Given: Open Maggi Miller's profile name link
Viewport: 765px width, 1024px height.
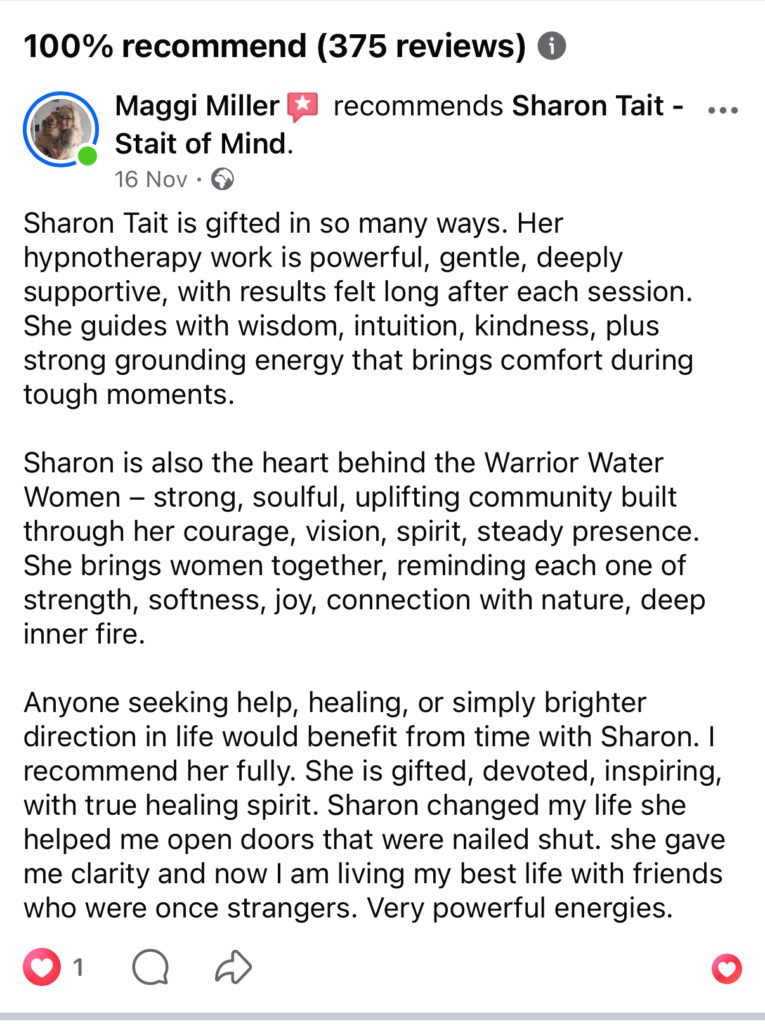Looking at the screenshot, I should [198, 107].
